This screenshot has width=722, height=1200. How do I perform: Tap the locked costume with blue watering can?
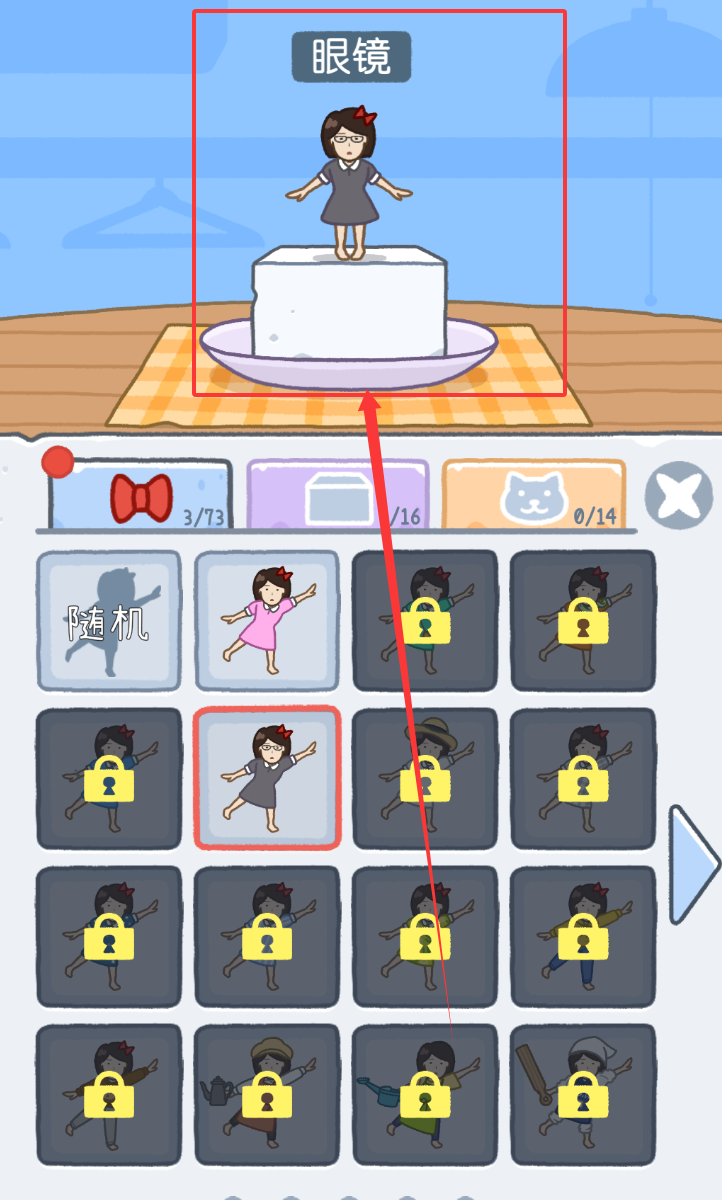click(x=425, y=1094)
